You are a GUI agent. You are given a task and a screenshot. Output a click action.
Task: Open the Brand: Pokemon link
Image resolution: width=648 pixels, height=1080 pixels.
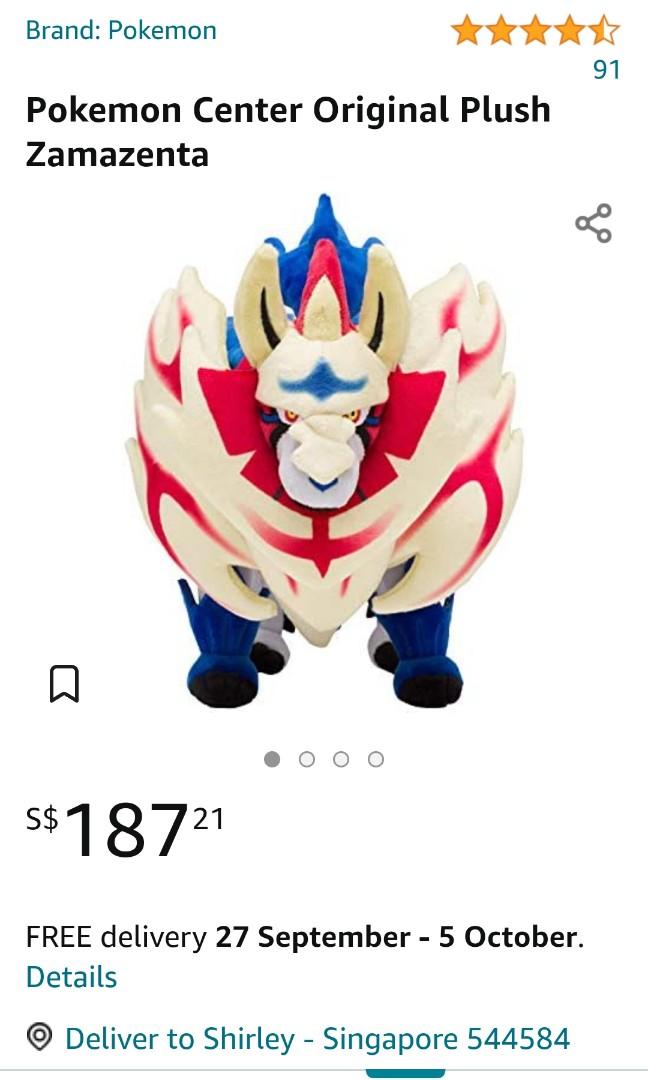point(121,30)
